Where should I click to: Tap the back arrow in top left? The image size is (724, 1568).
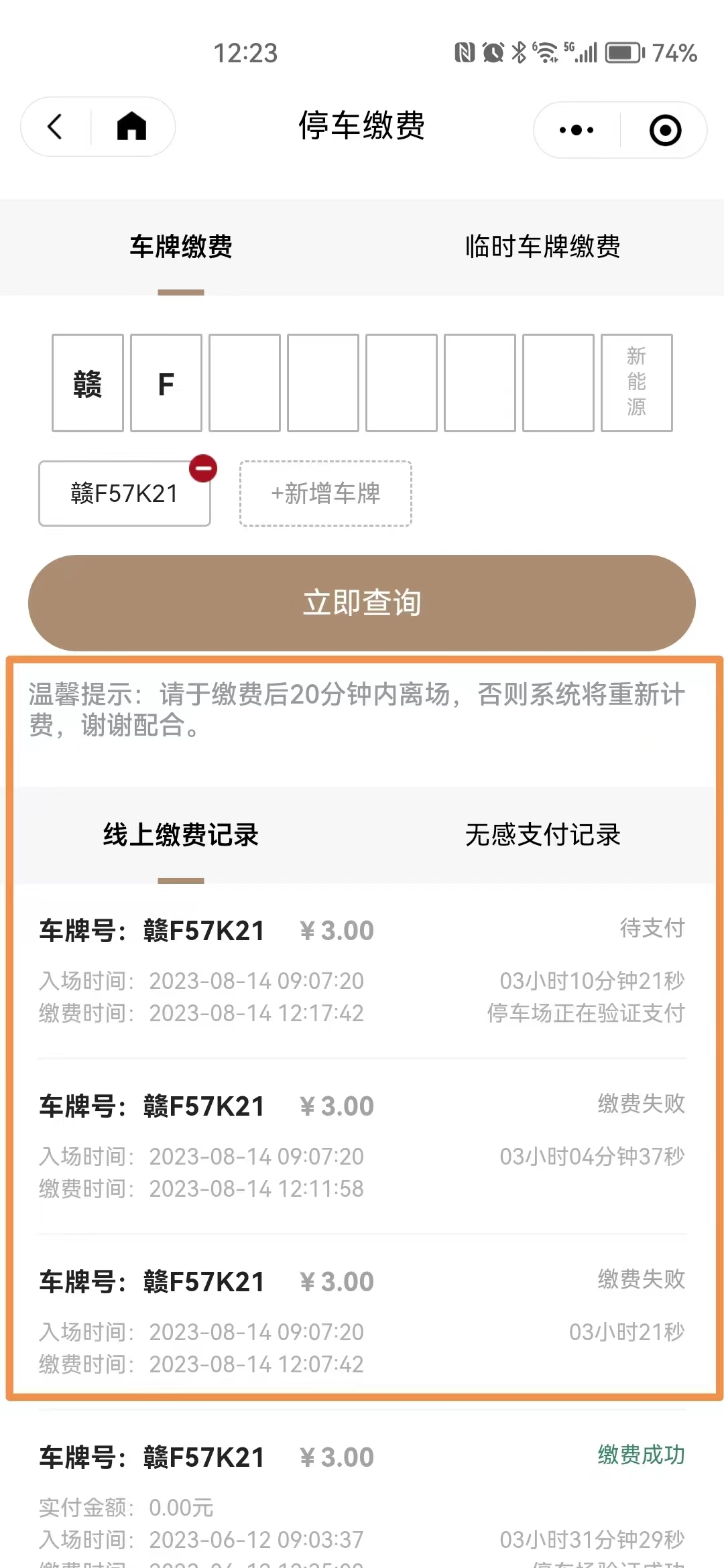tap(55, 127)
